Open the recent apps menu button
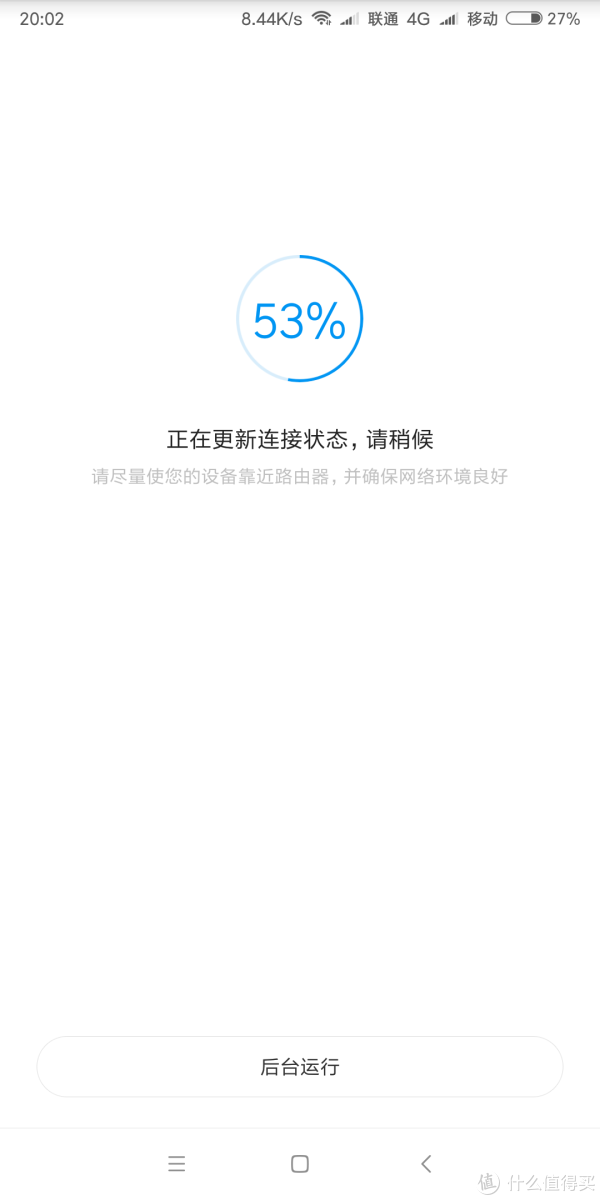 pos(177,1164)
